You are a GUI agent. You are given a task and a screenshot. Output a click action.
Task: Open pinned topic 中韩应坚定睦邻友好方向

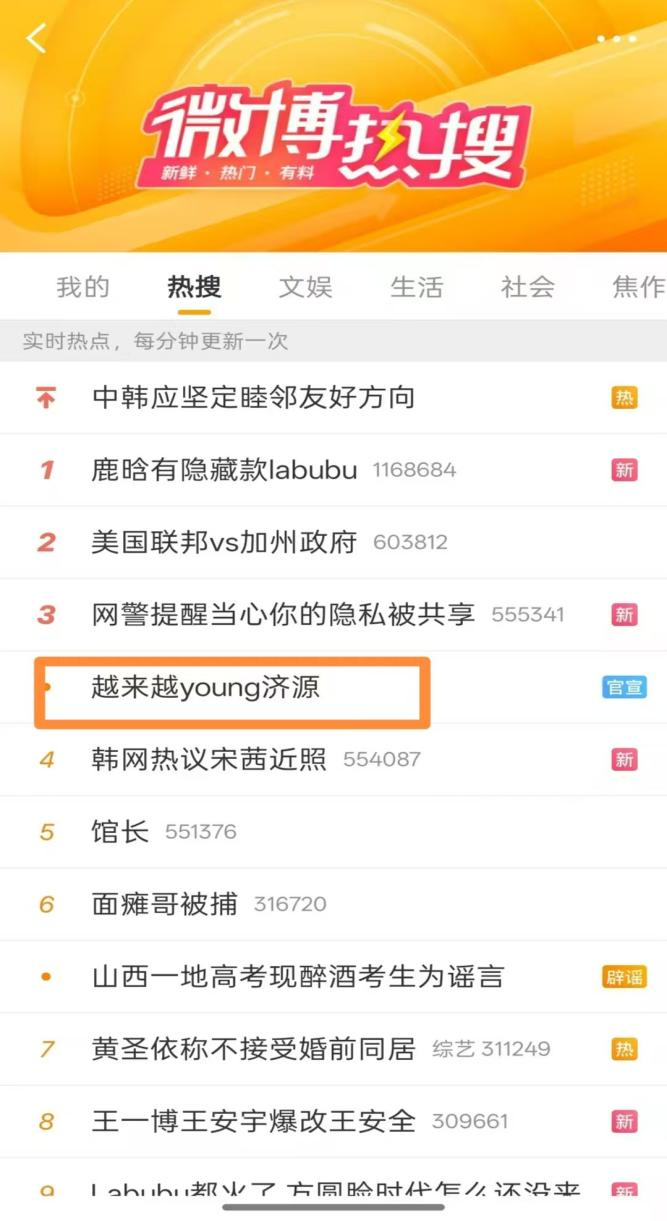(253, 398)
